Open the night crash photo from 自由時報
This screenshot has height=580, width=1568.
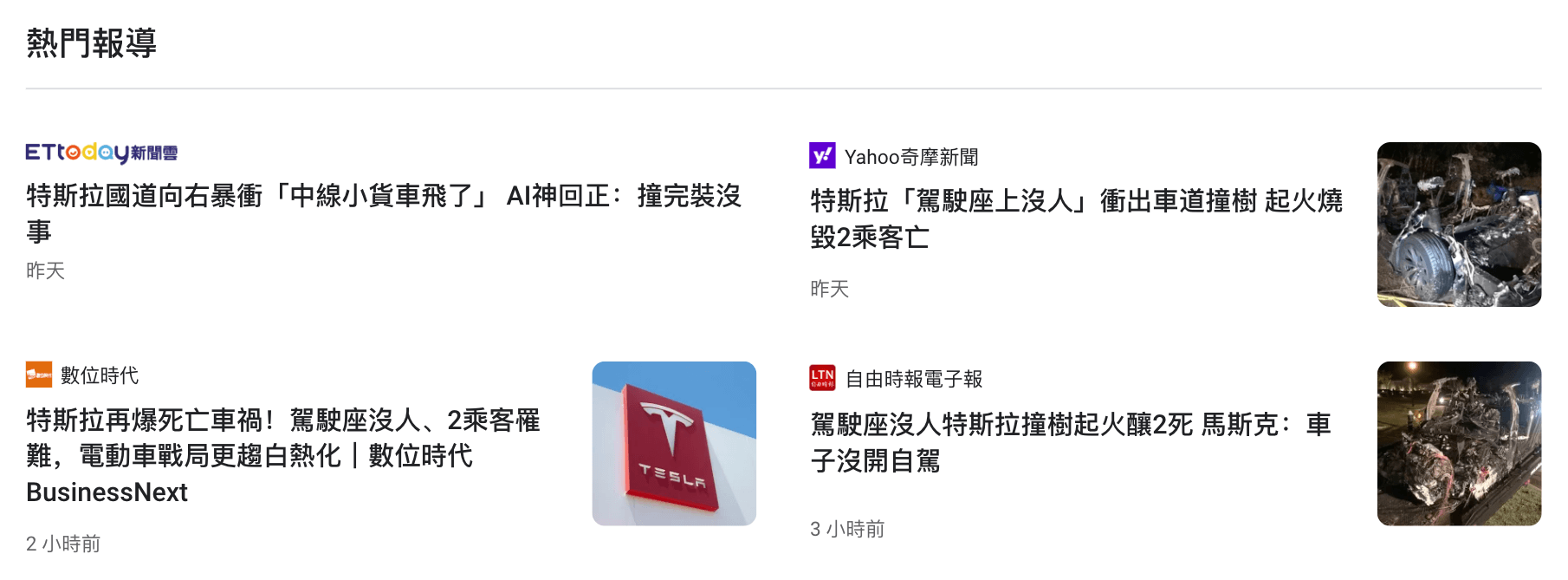point(1458,443)
